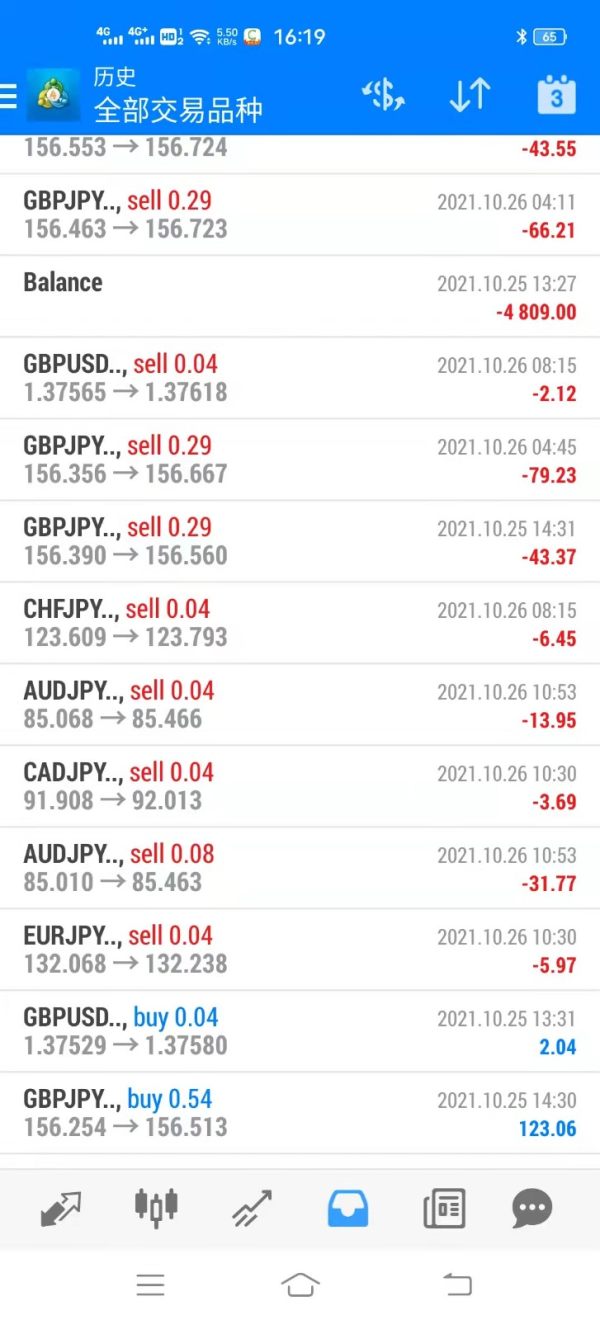Open the Balance -4 809.00 entry
The image size is (600, 1320).
(300, 296)
